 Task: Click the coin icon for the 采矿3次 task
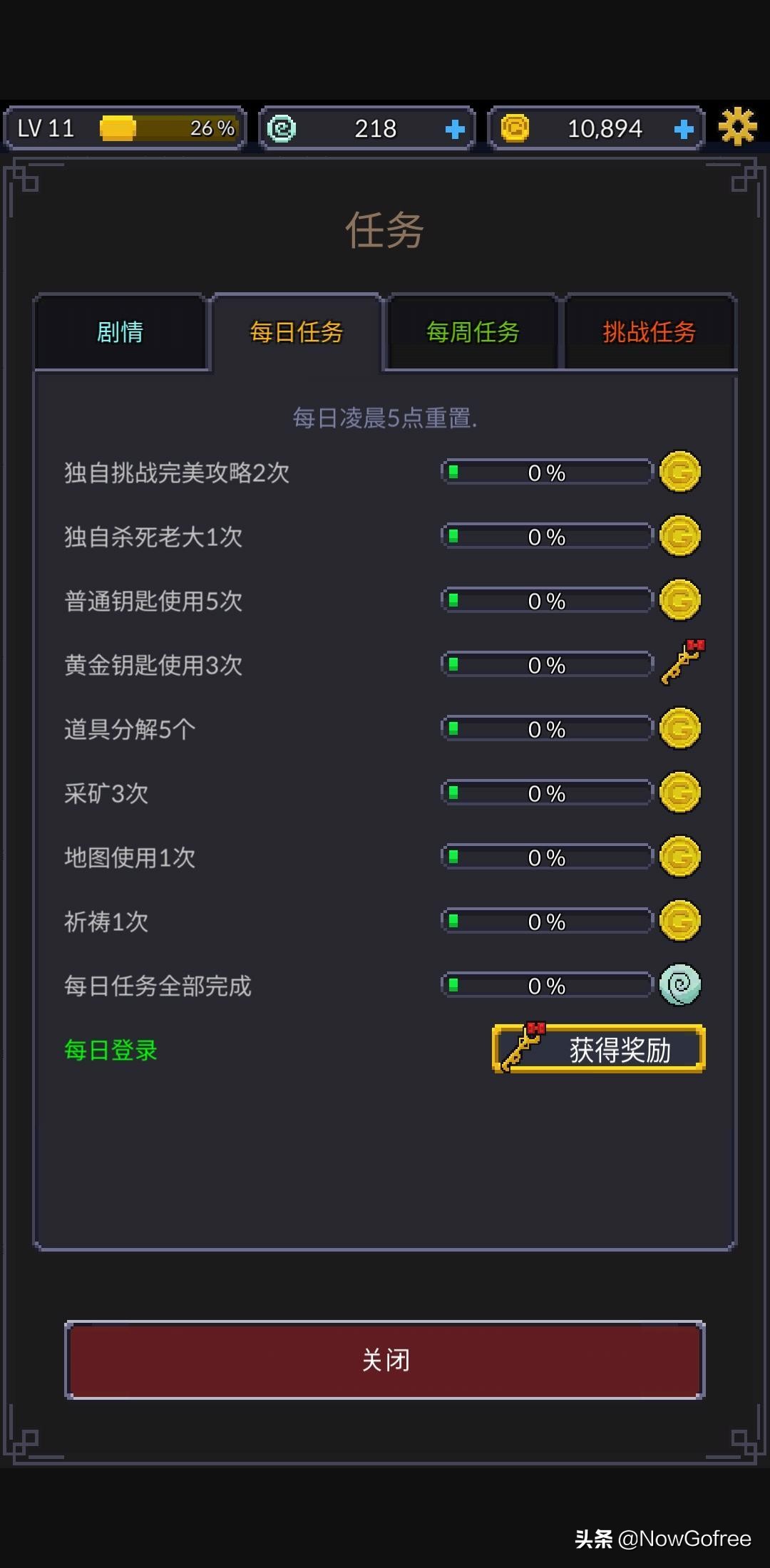[679, 792]
